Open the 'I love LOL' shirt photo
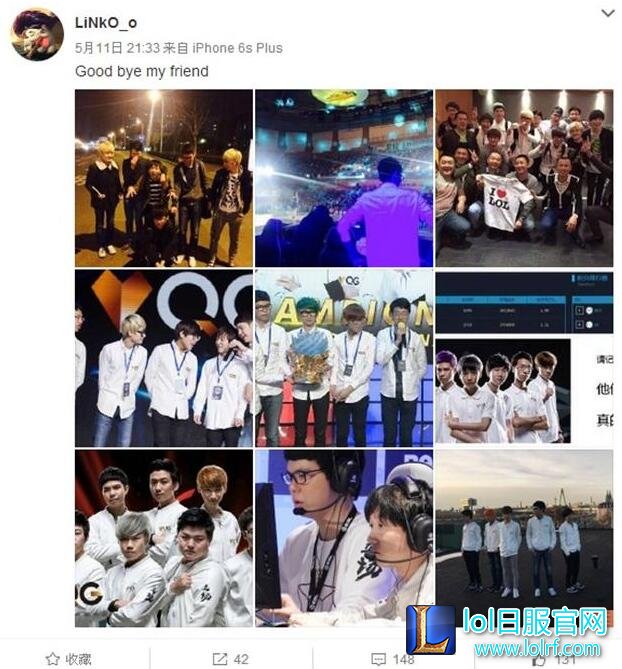Image resolution: width=622 pixels, height=669 pixels. click(x=524, y=178)
